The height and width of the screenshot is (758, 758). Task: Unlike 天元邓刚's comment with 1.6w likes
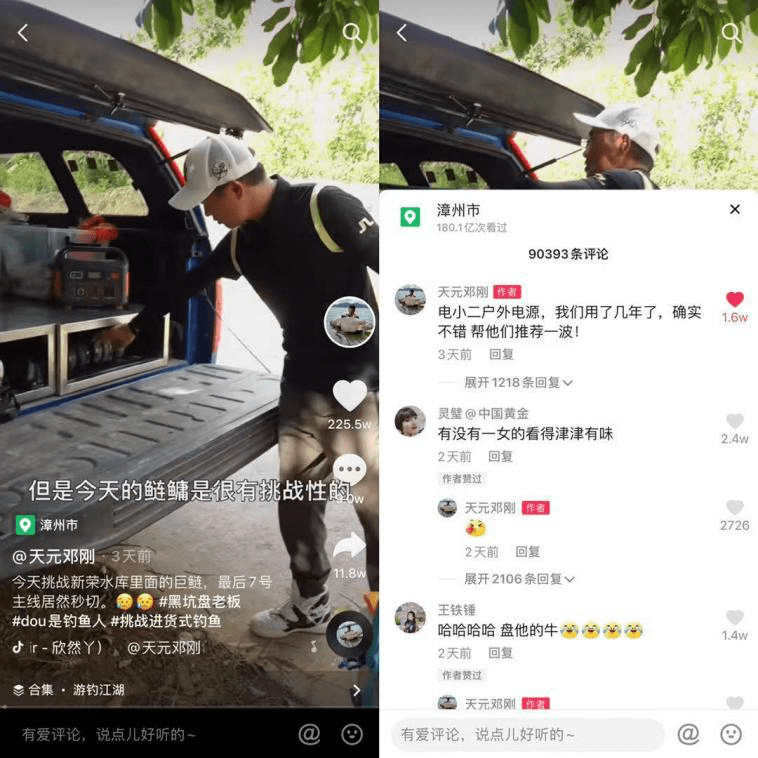pos(734,299)
